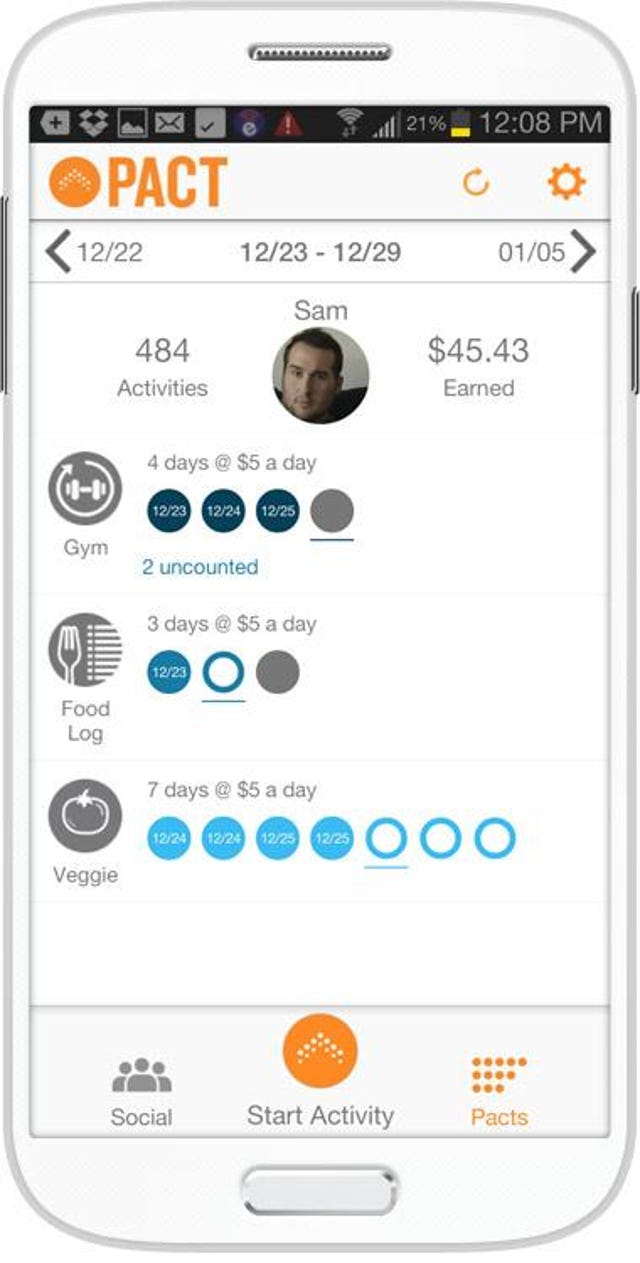Go to previous week 12/22
This screenshot has height=1263, width=640.
coord(94,252)
